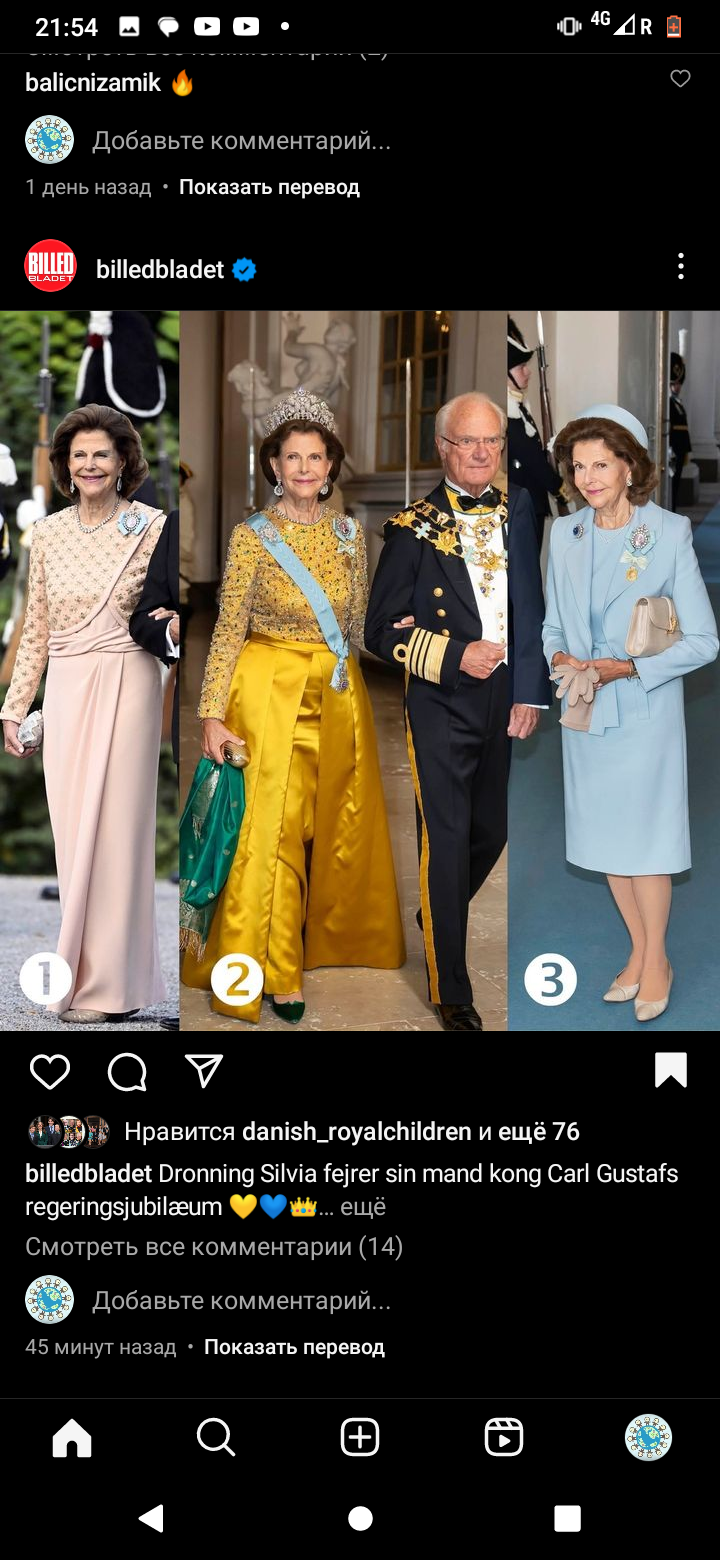Image resolution: width=720 pixels, height=1560 pixels.
Task: Switch to the Search tab
Action: [216, 1438]
